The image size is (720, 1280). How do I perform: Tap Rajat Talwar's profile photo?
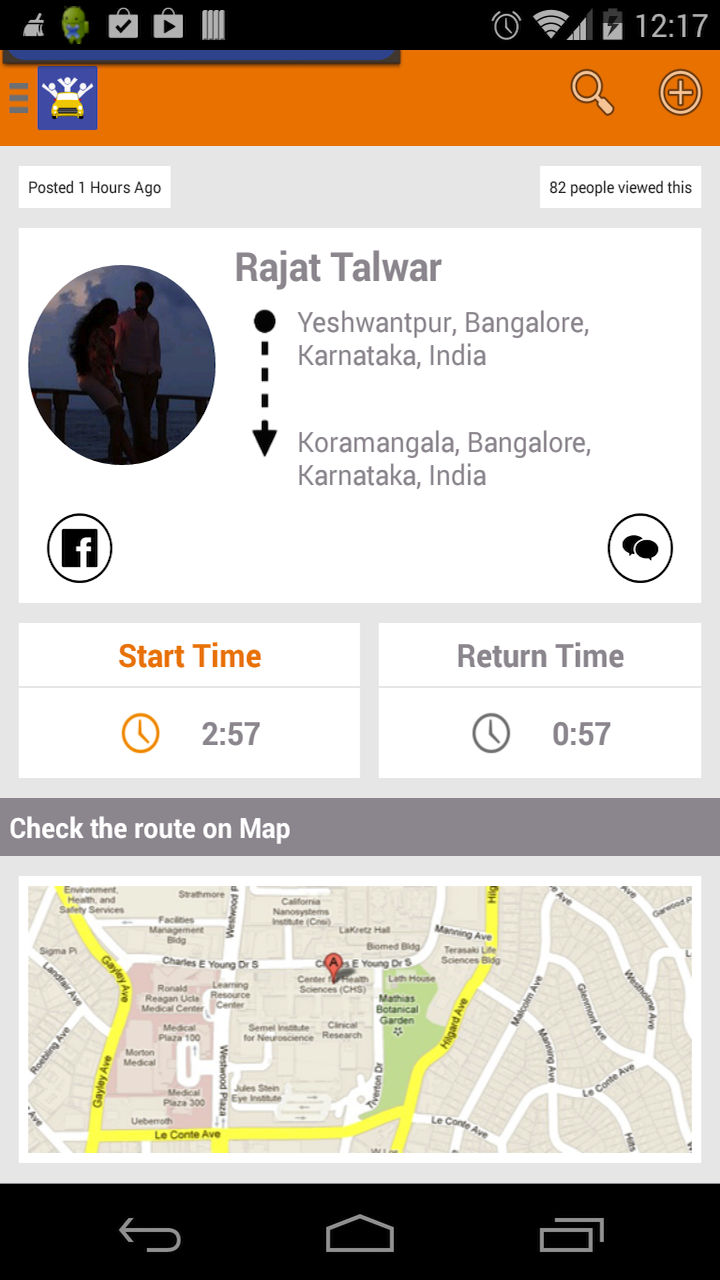click(121, 364)
